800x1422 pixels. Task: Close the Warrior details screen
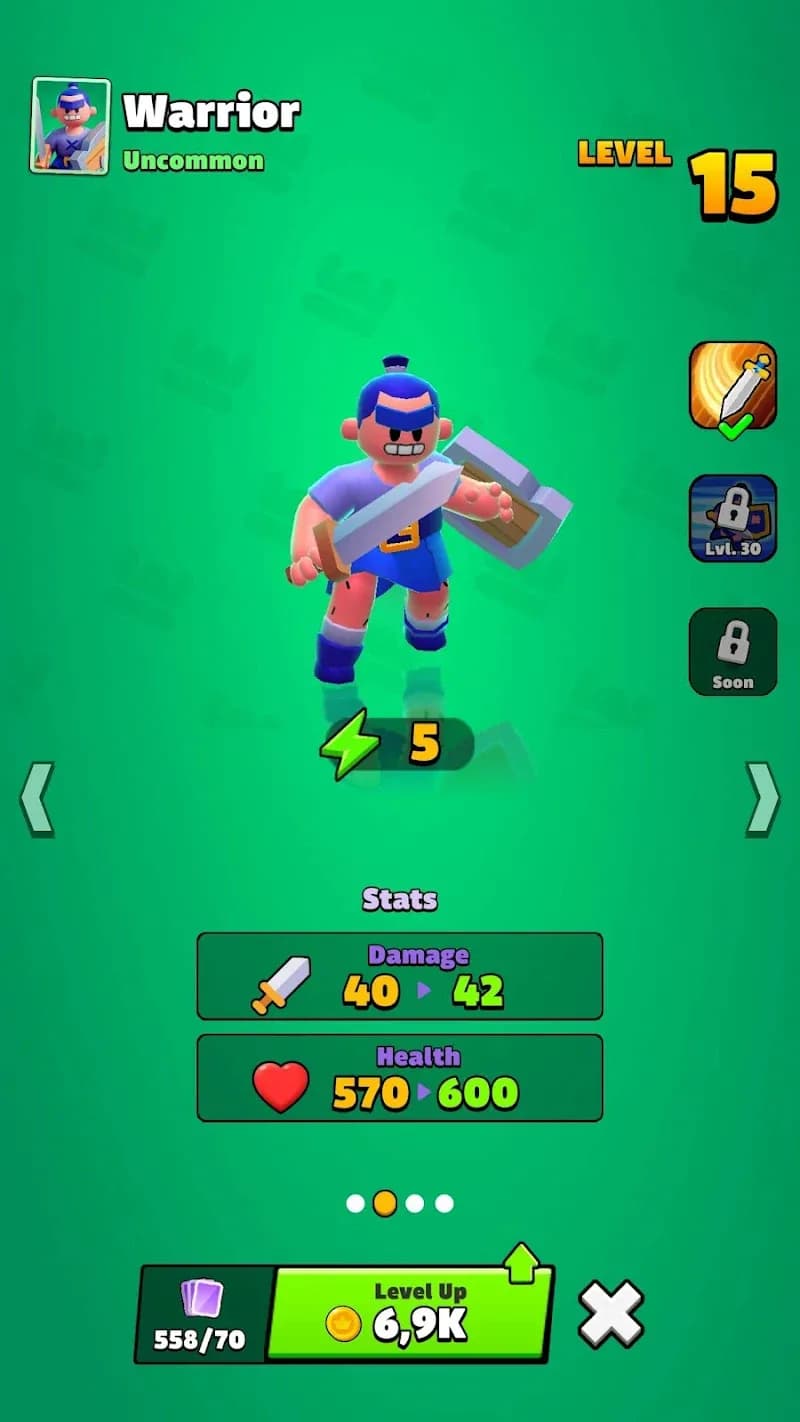point(611,1313)
